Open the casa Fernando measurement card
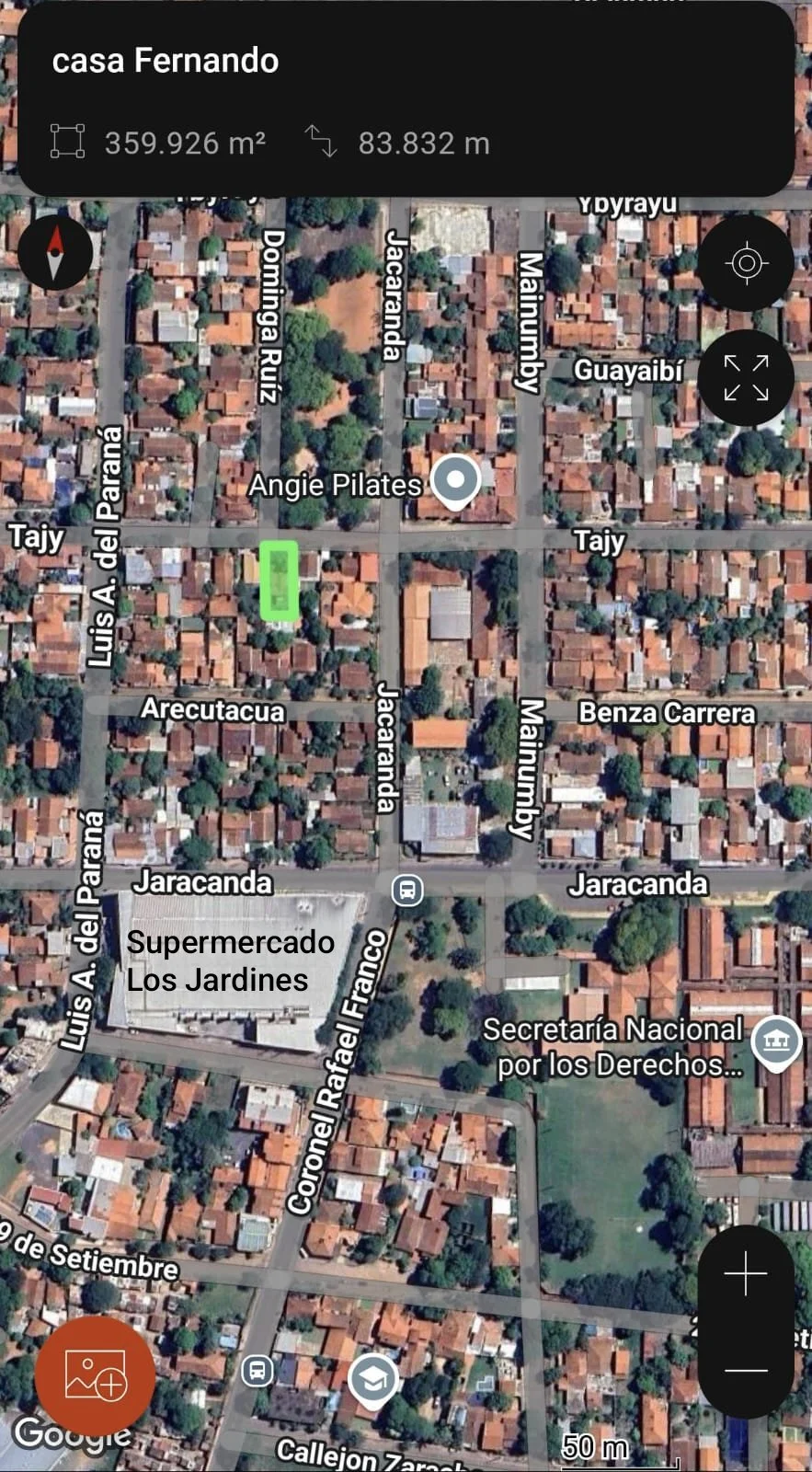Screen dimensions: 812x1472 point(406,99)
